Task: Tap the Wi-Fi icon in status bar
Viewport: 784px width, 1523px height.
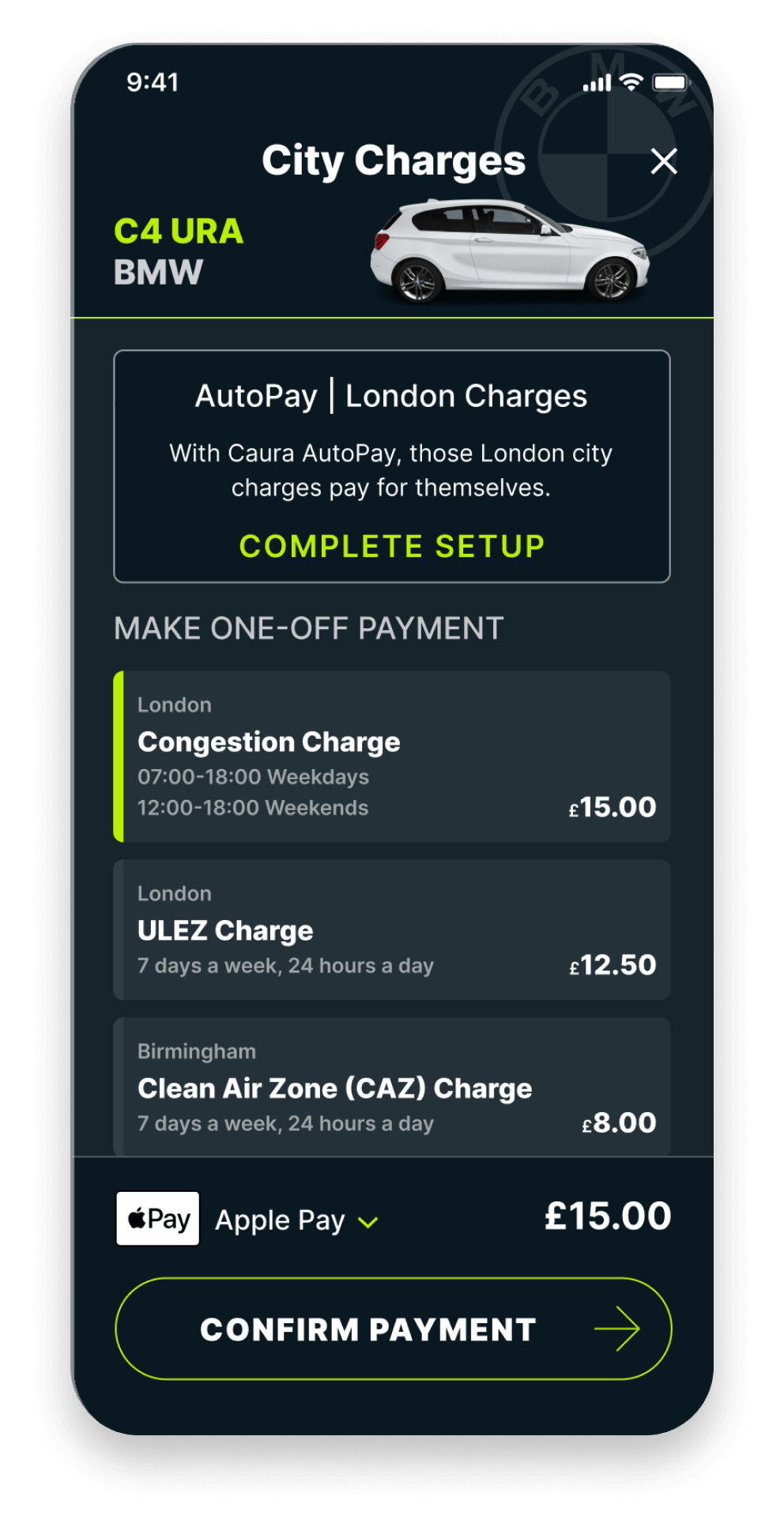Action: [630, 81]
